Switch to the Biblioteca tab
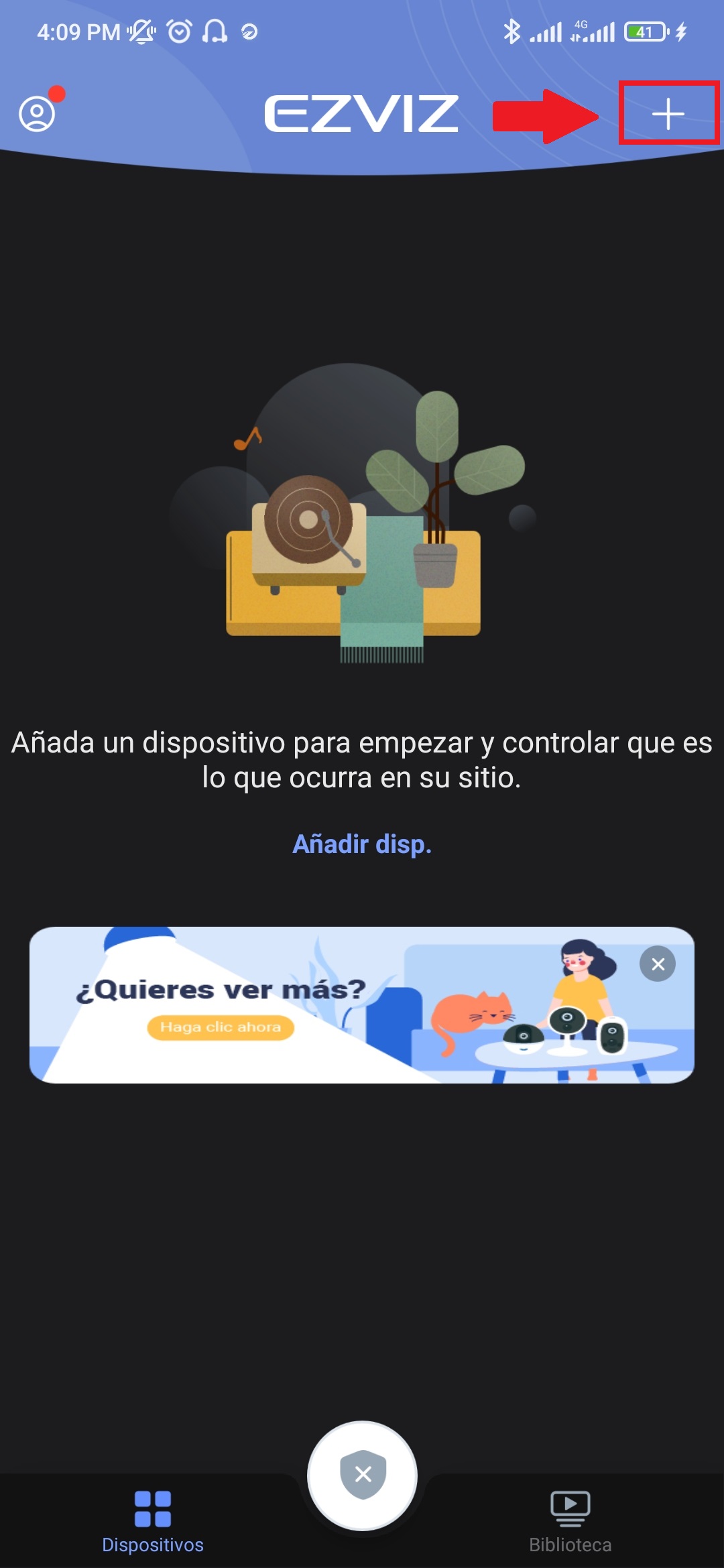 click(x=570, y=1521)
